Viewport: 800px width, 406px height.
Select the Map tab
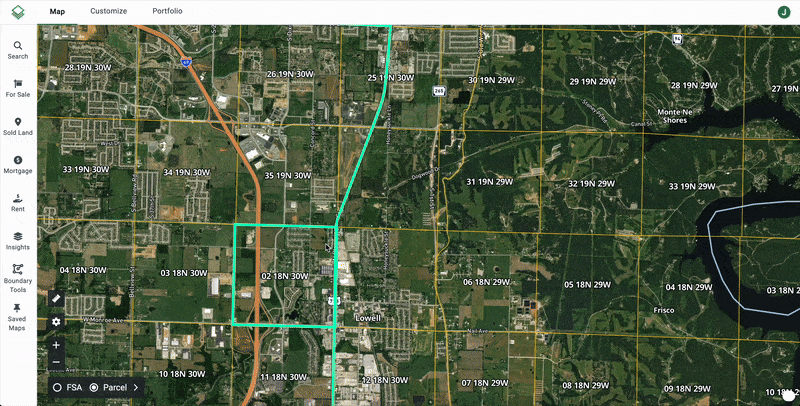(x=57, y=11)
